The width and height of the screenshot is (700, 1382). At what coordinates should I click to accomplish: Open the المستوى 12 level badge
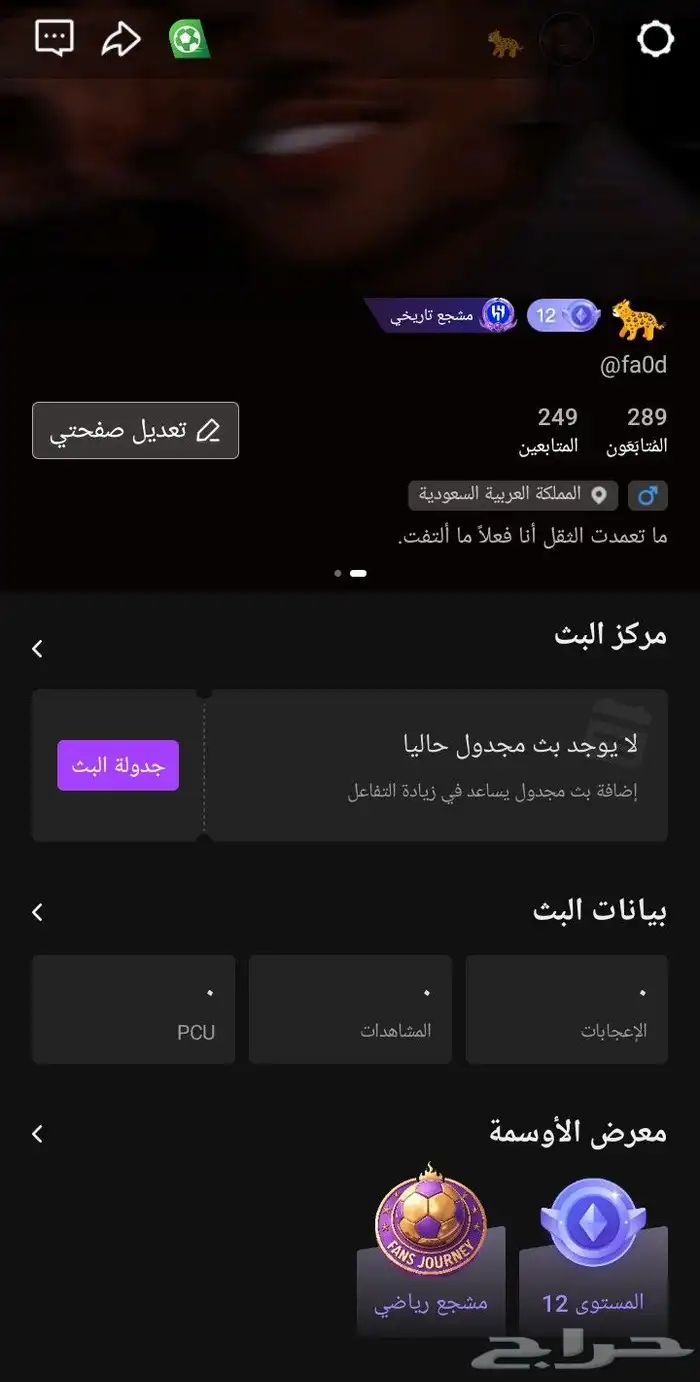(593, 1258)
